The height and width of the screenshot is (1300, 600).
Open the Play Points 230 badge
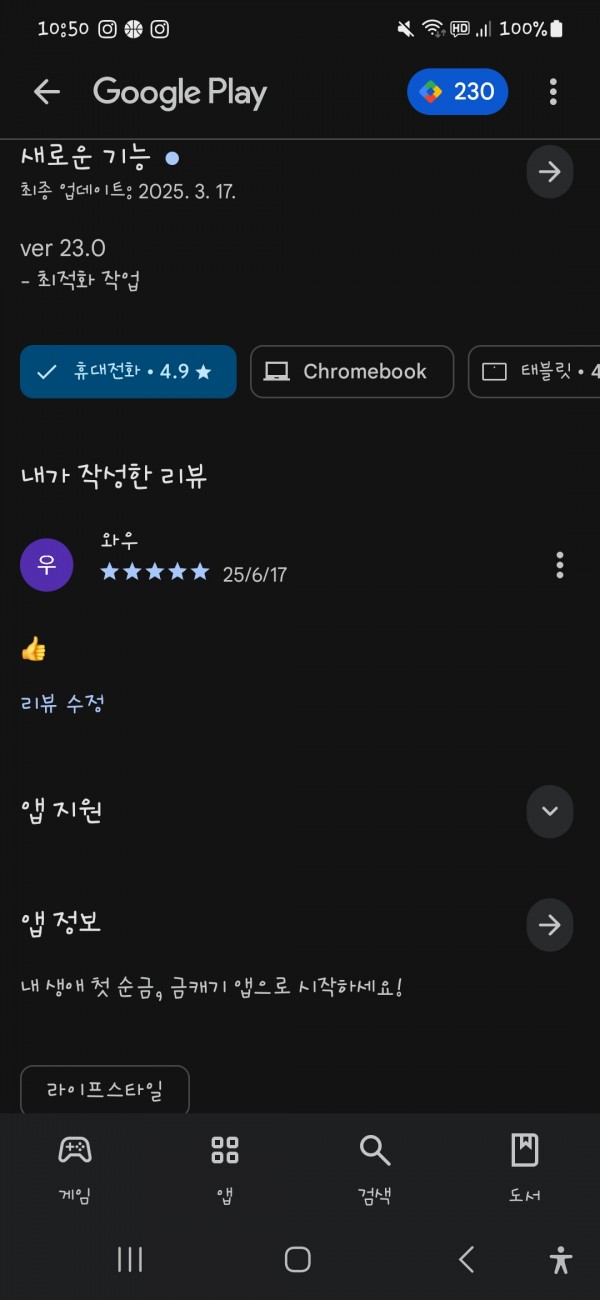(x=458, y=92)
